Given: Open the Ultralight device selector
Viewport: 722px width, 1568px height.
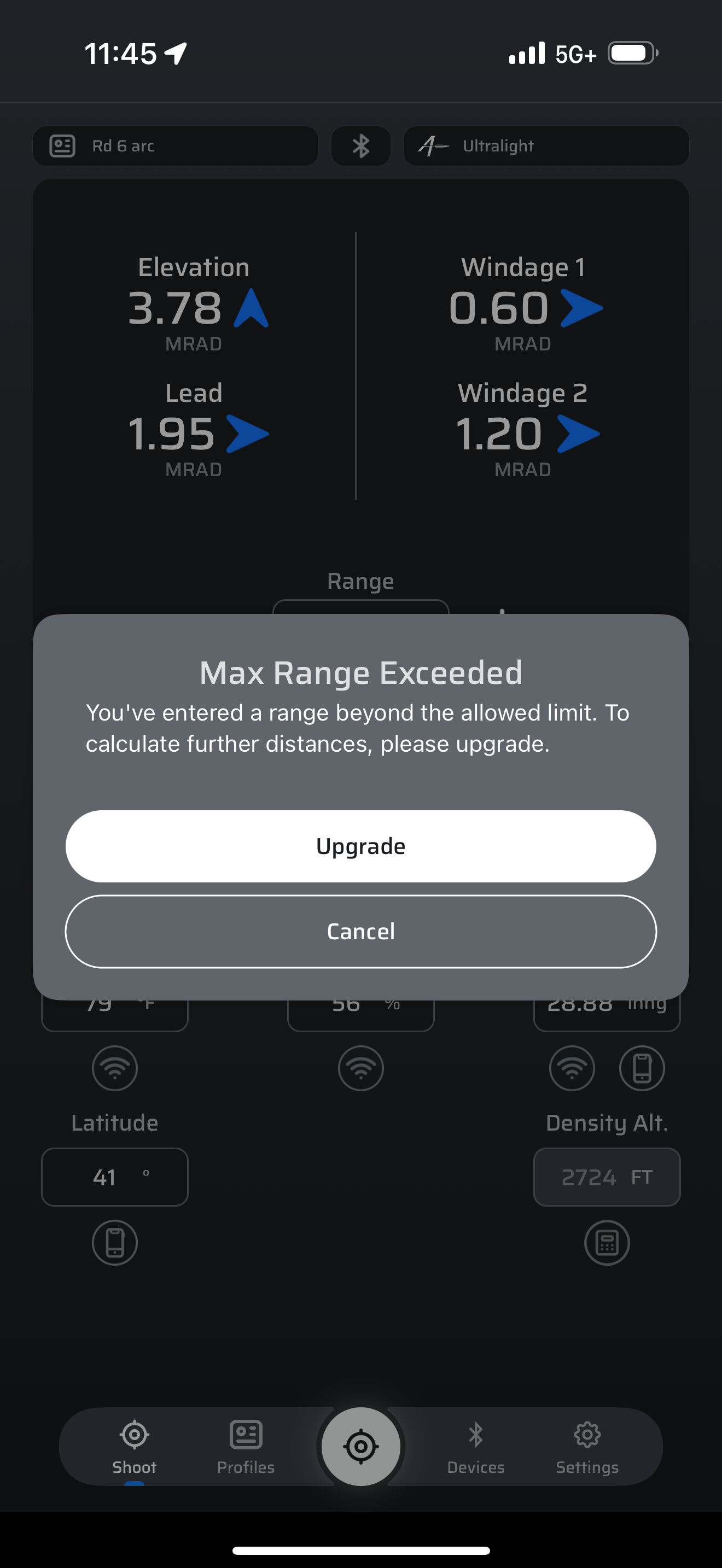Looking at the screenshot, I should click(545, 146).
